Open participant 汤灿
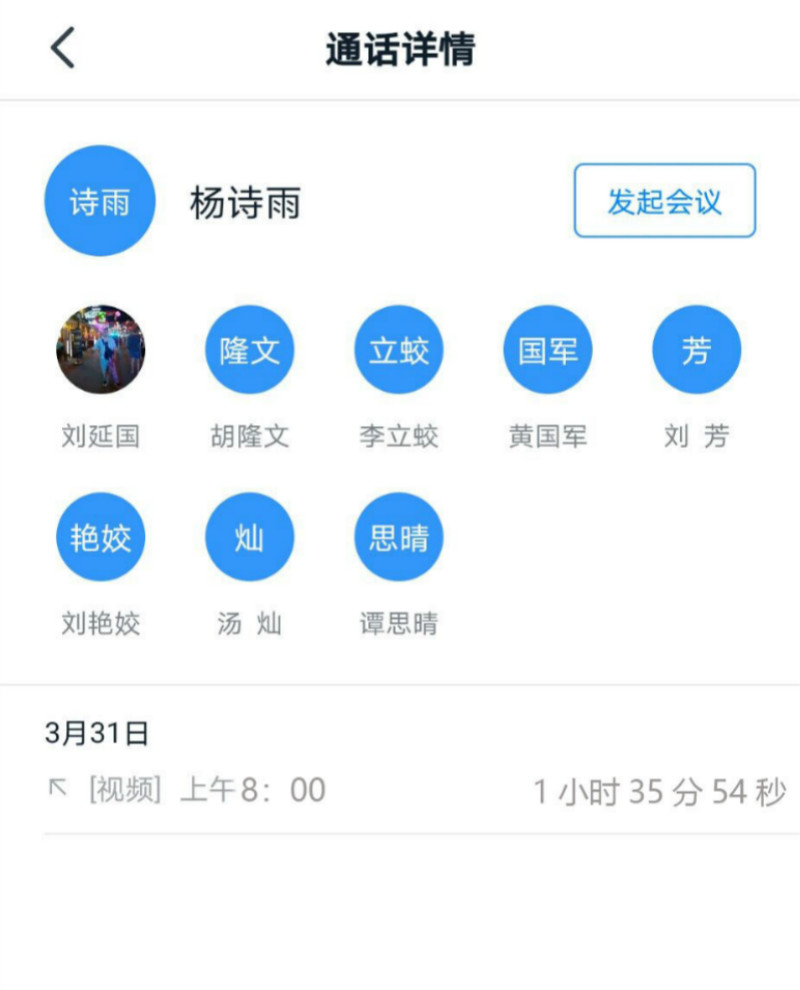Viewport: 800px width, 990px height. point(249,537)
